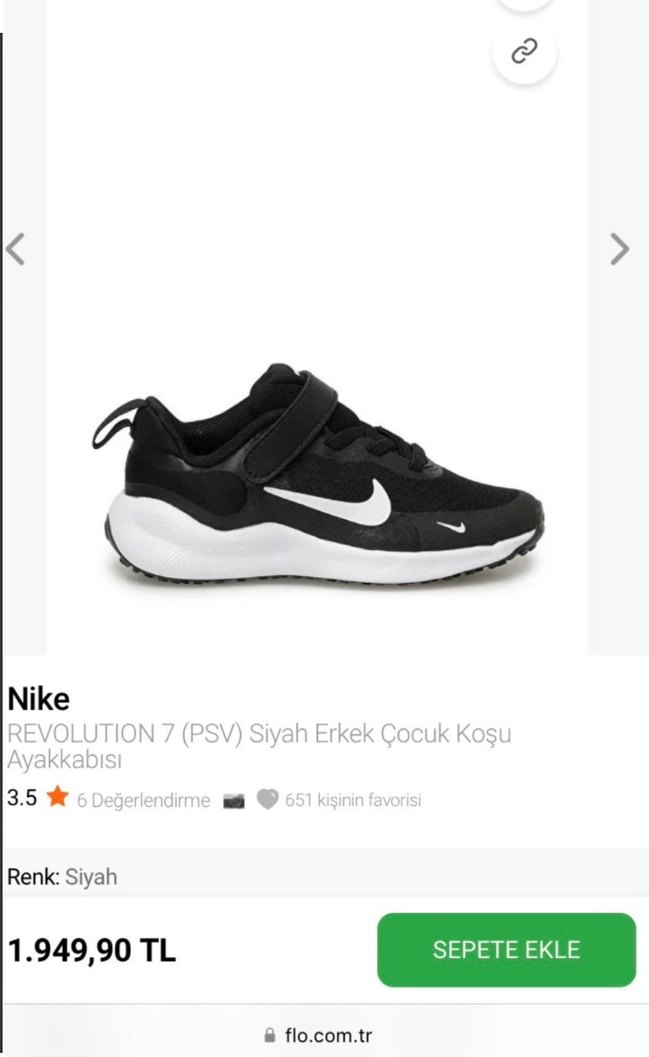Viewport: 649px width, 1057px height.
Task: Go to the previous product photo
Action: tap(15, 249)
